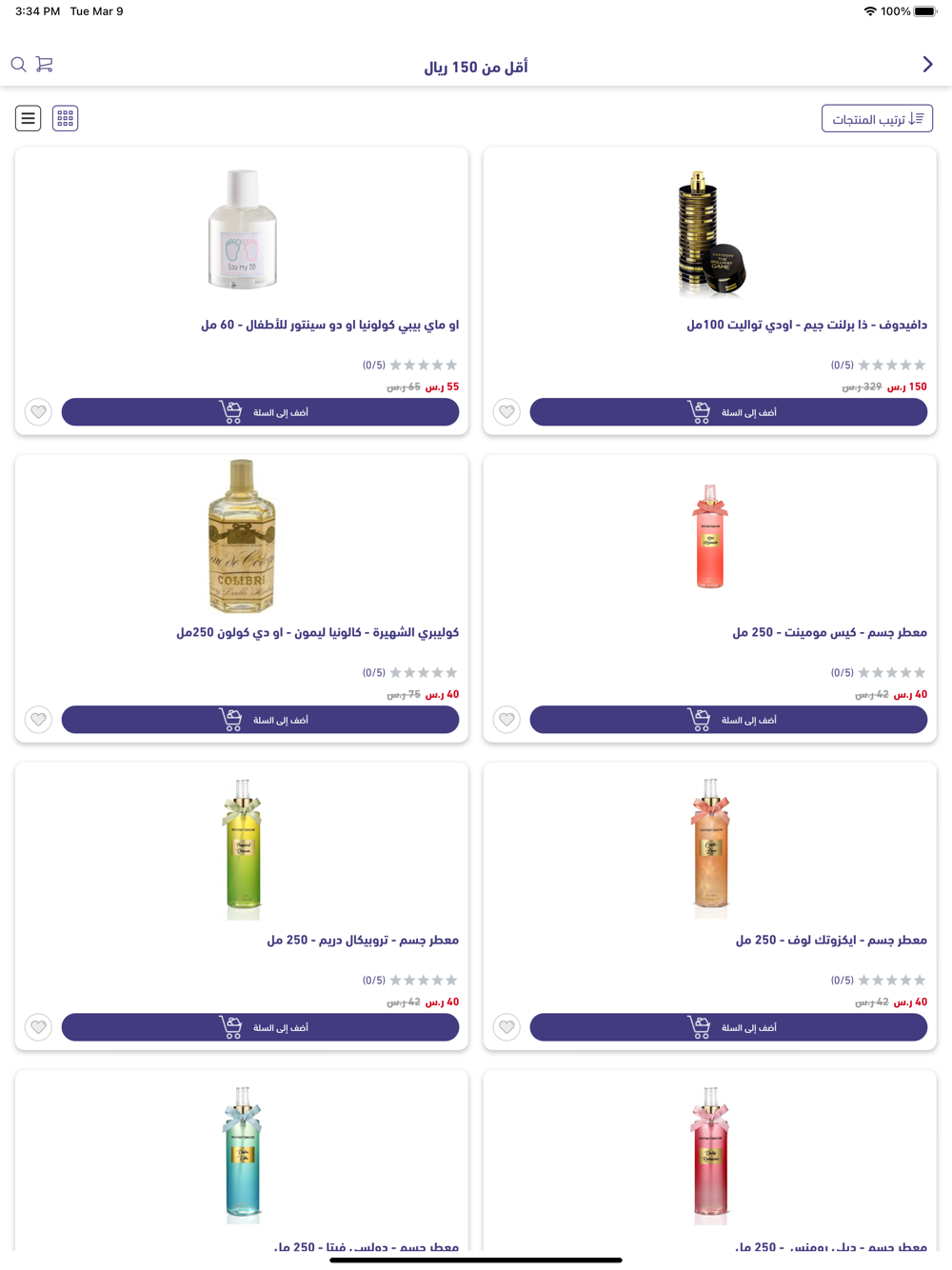Add دافيدوف ذا برلنت جيم to cart

[x=728, y=412]
